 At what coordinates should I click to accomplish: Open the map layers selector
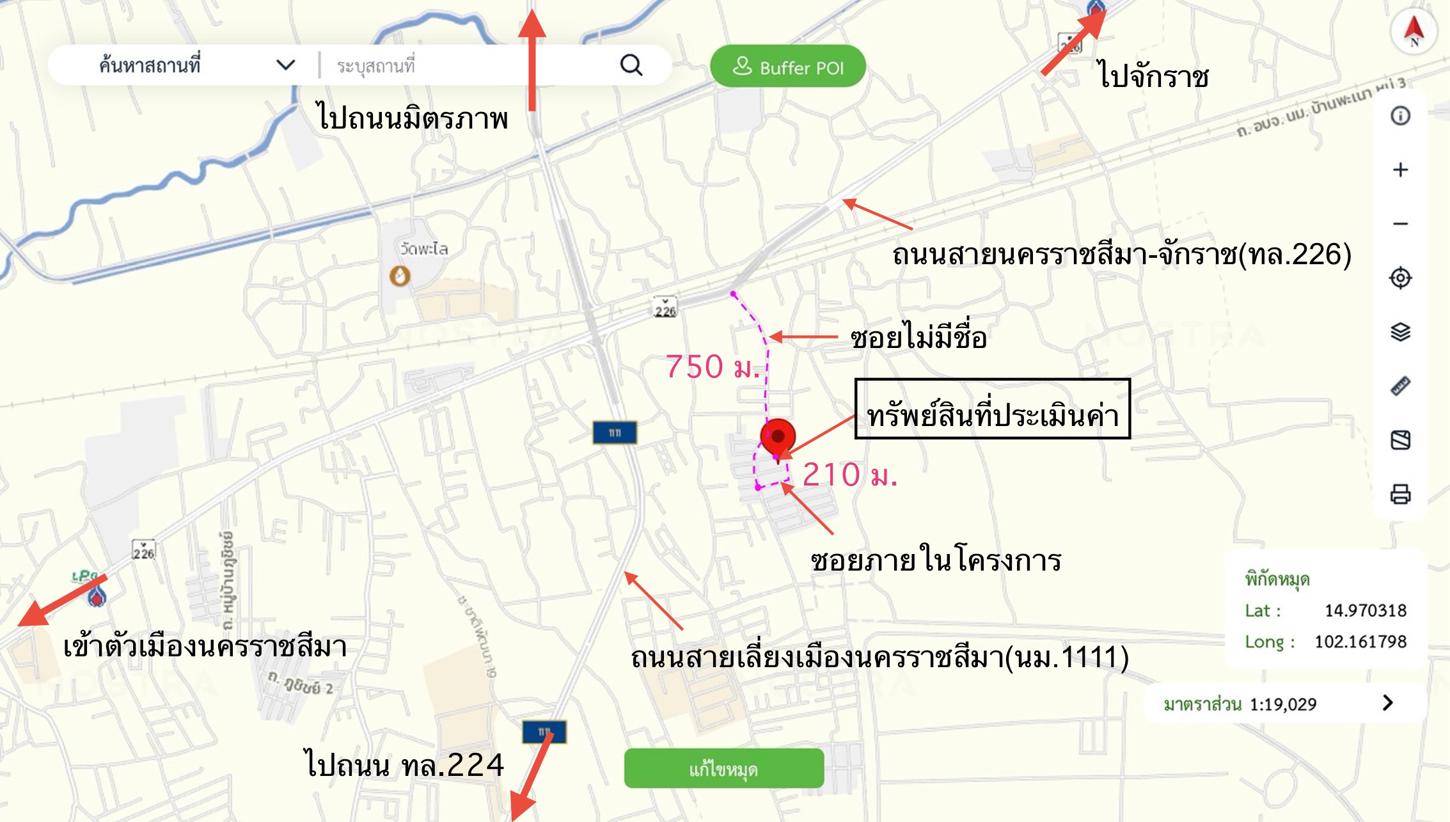pyautogui.click(x=1400, y=332)
